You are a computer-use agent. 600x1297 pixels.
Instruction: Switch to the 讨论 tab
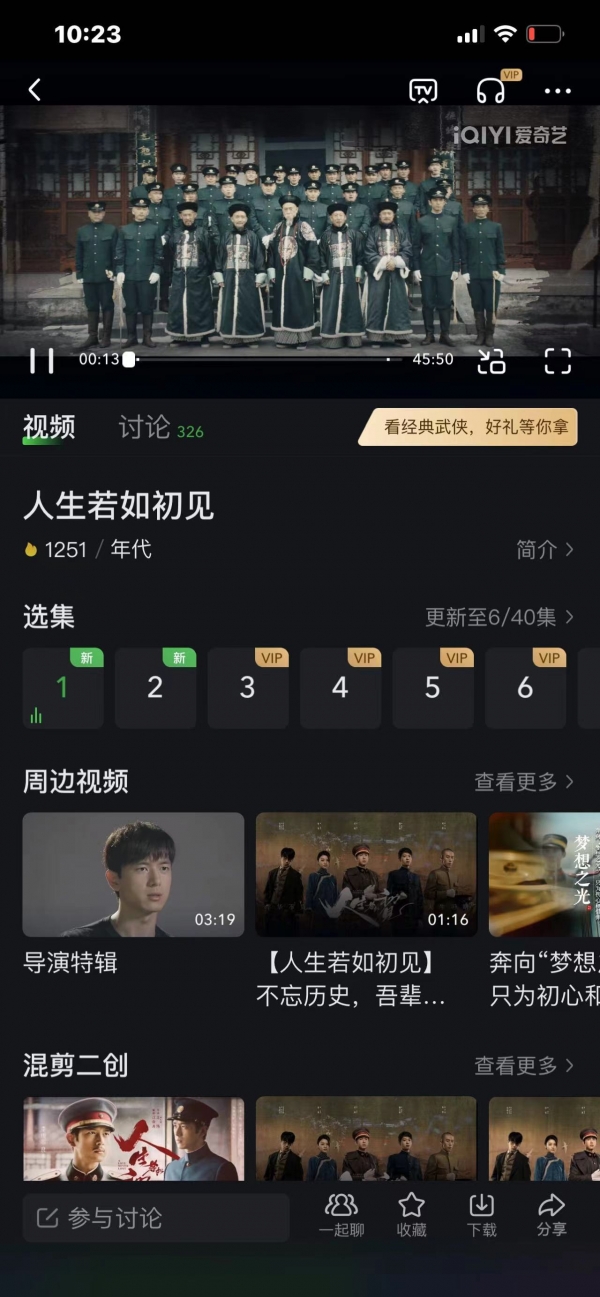coord(146,428)
